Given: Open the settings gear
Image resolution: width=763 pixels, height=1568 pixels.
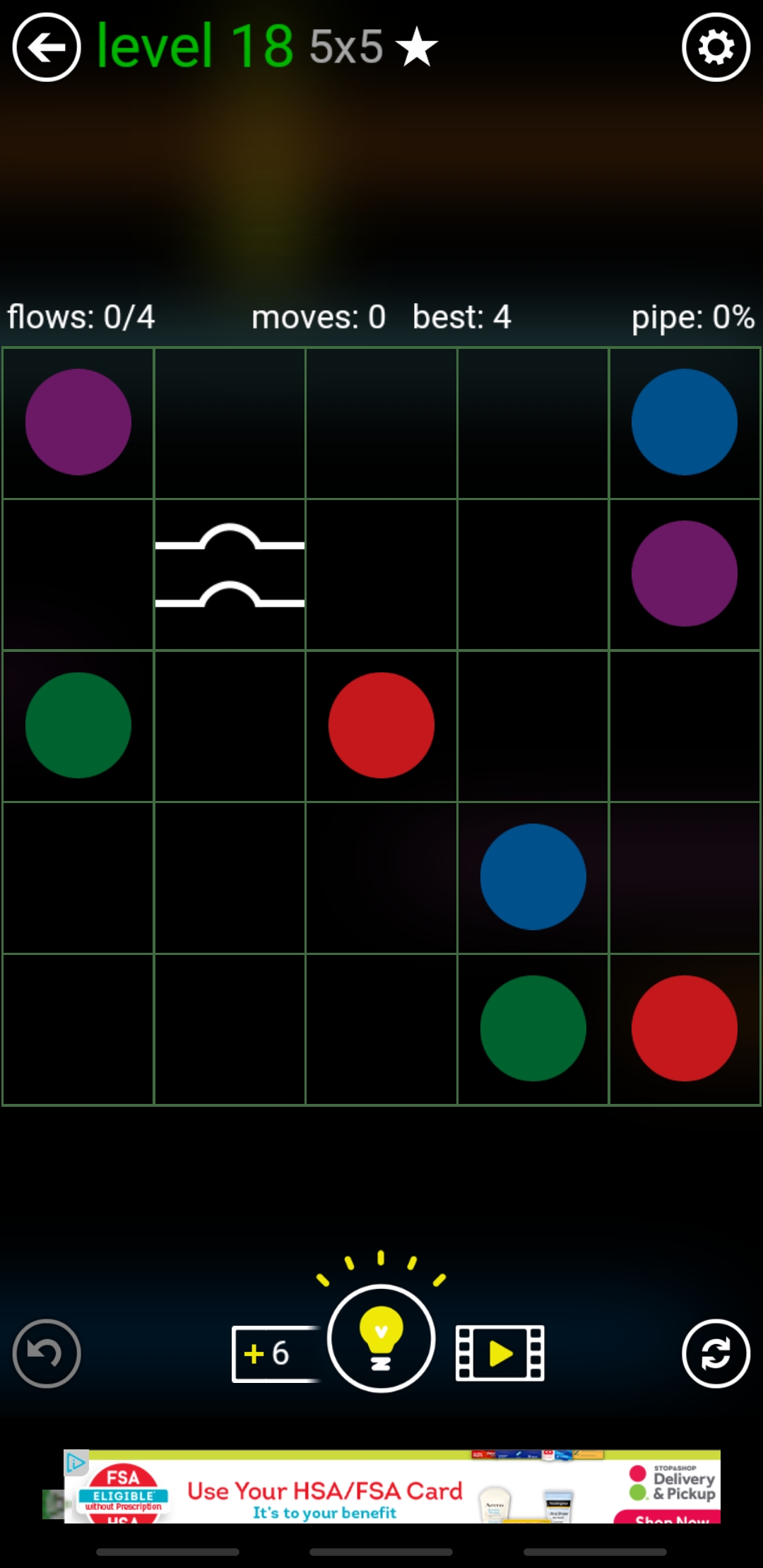Looking at the screenshot, I should coord(716,48).
